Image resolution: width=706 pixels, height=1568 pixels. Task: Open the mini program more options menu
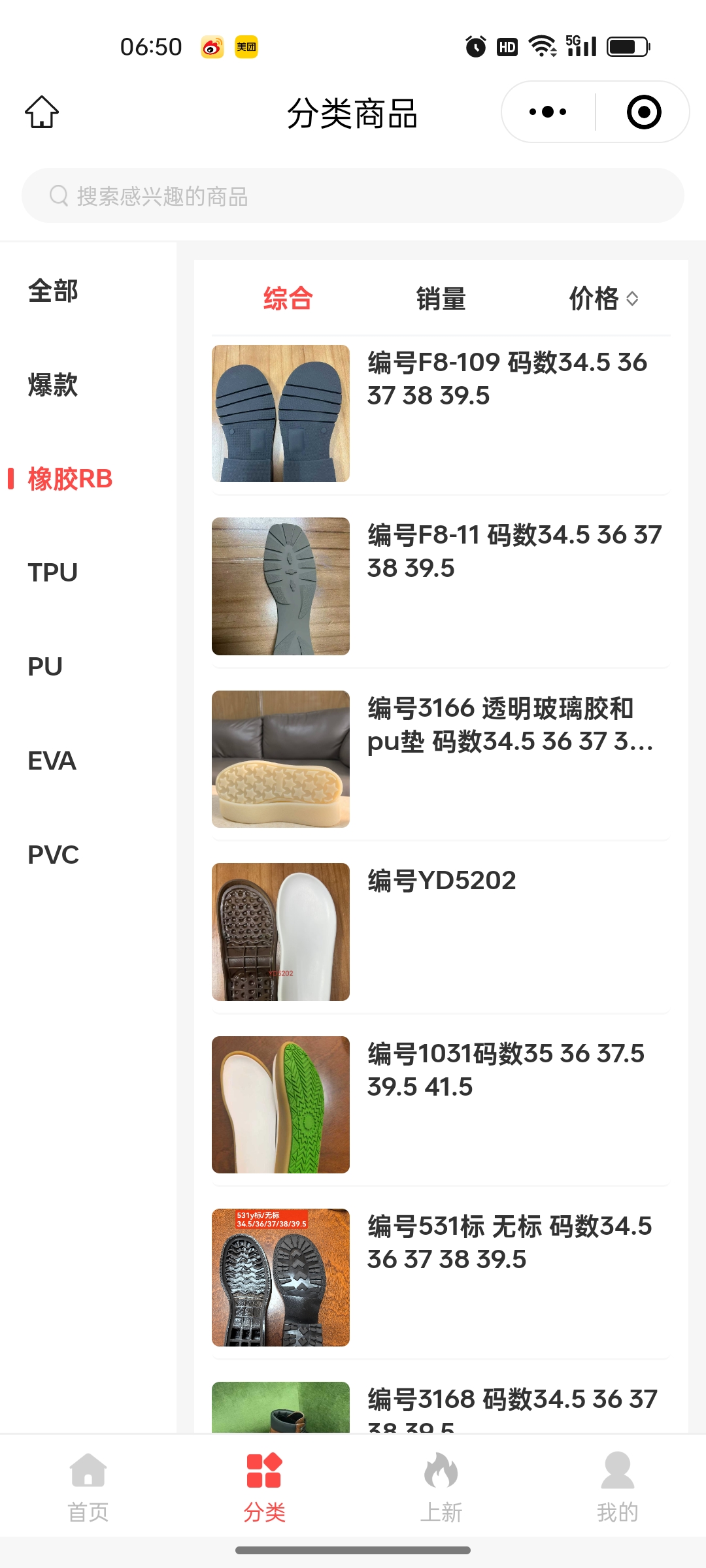click(548, 112)
